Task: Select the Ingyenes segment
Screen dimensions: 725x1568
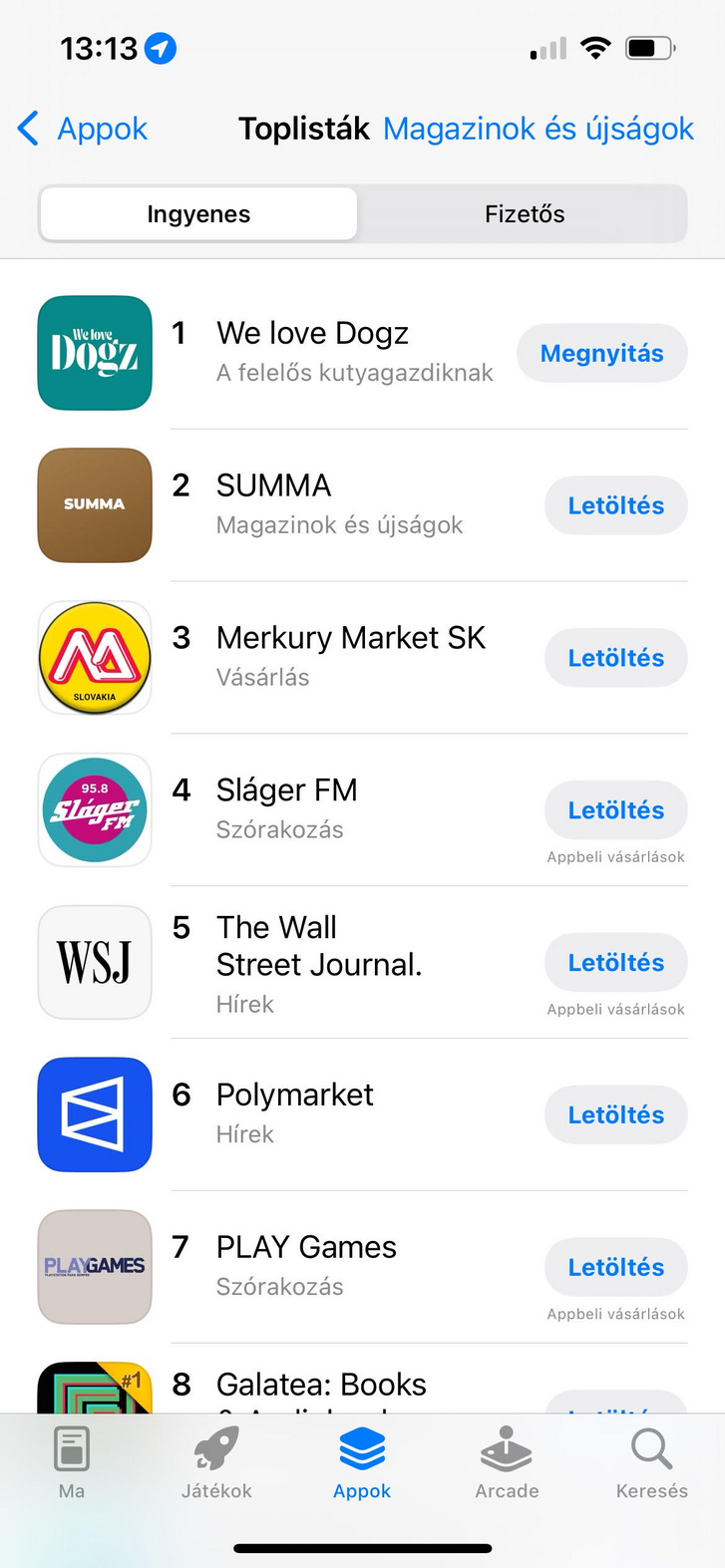Action: click(x=198, y=214)
